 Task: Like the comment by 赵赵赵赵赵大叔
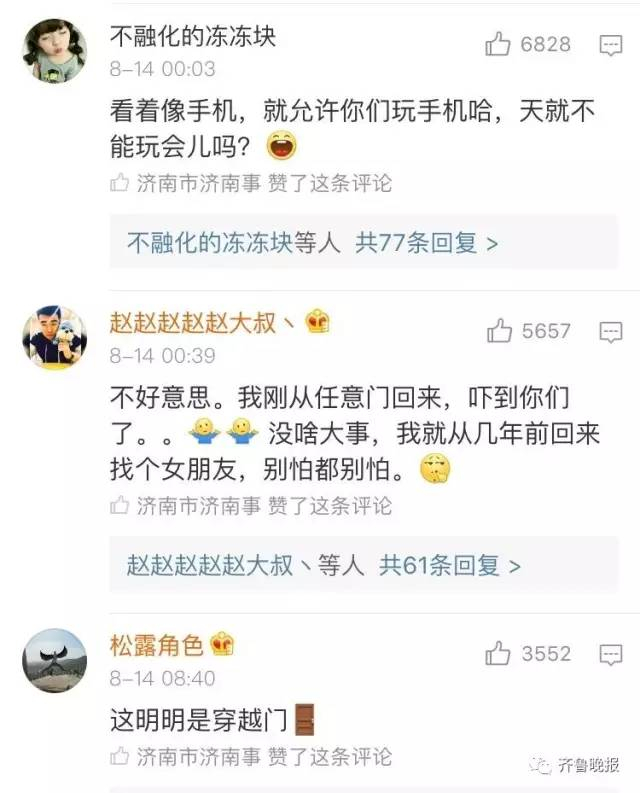click(x=499, y=331)
